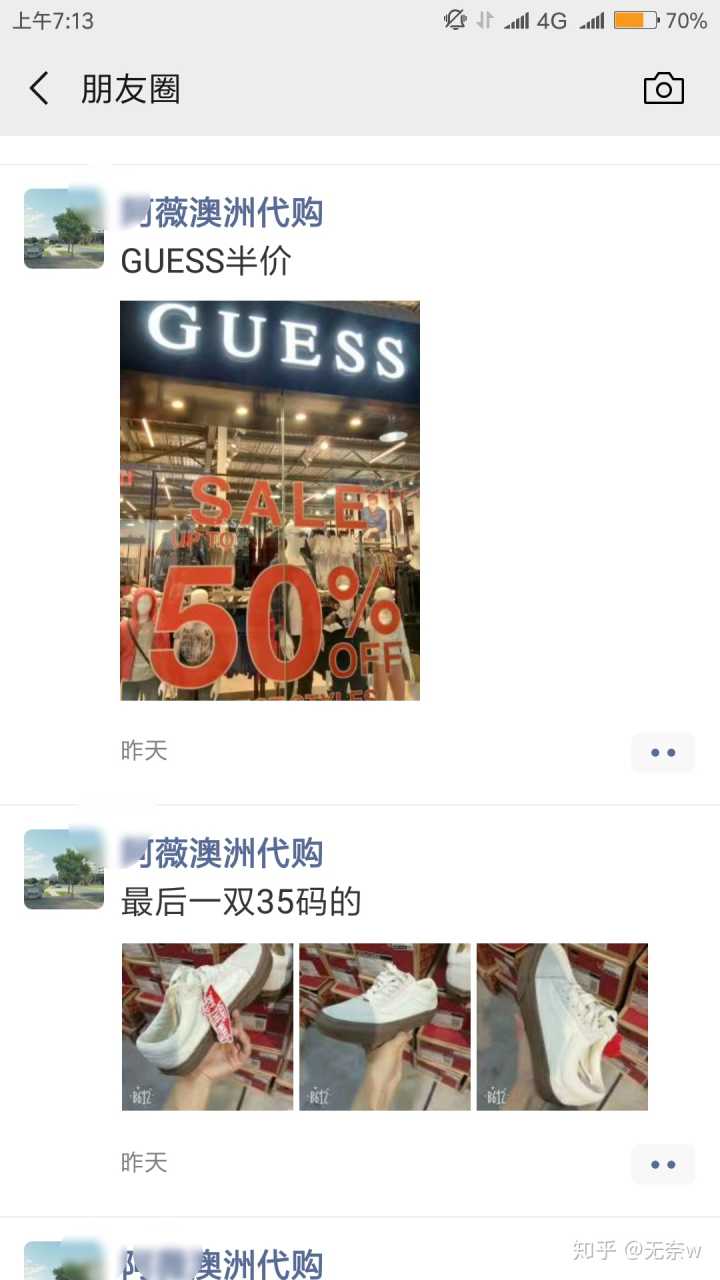Open the GUESS 50% off photo

click(270, 500)
